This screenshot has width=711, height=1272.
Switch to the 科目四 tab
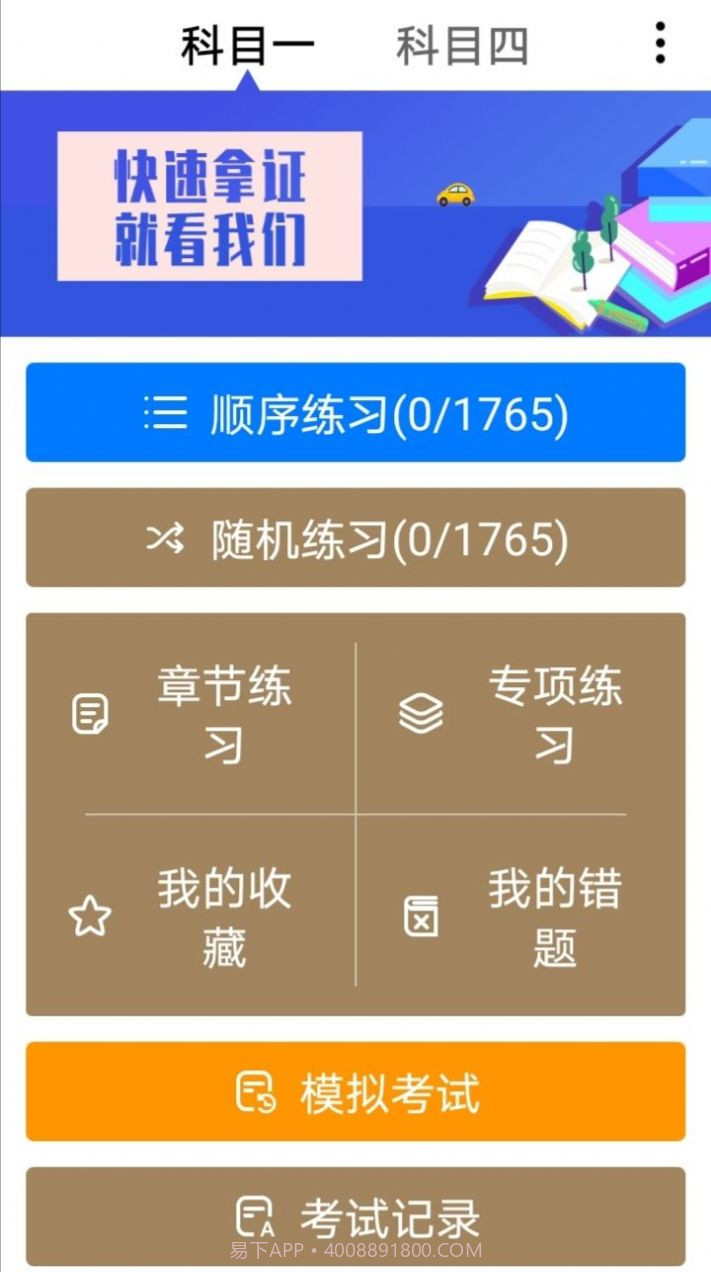pos(461,46)
